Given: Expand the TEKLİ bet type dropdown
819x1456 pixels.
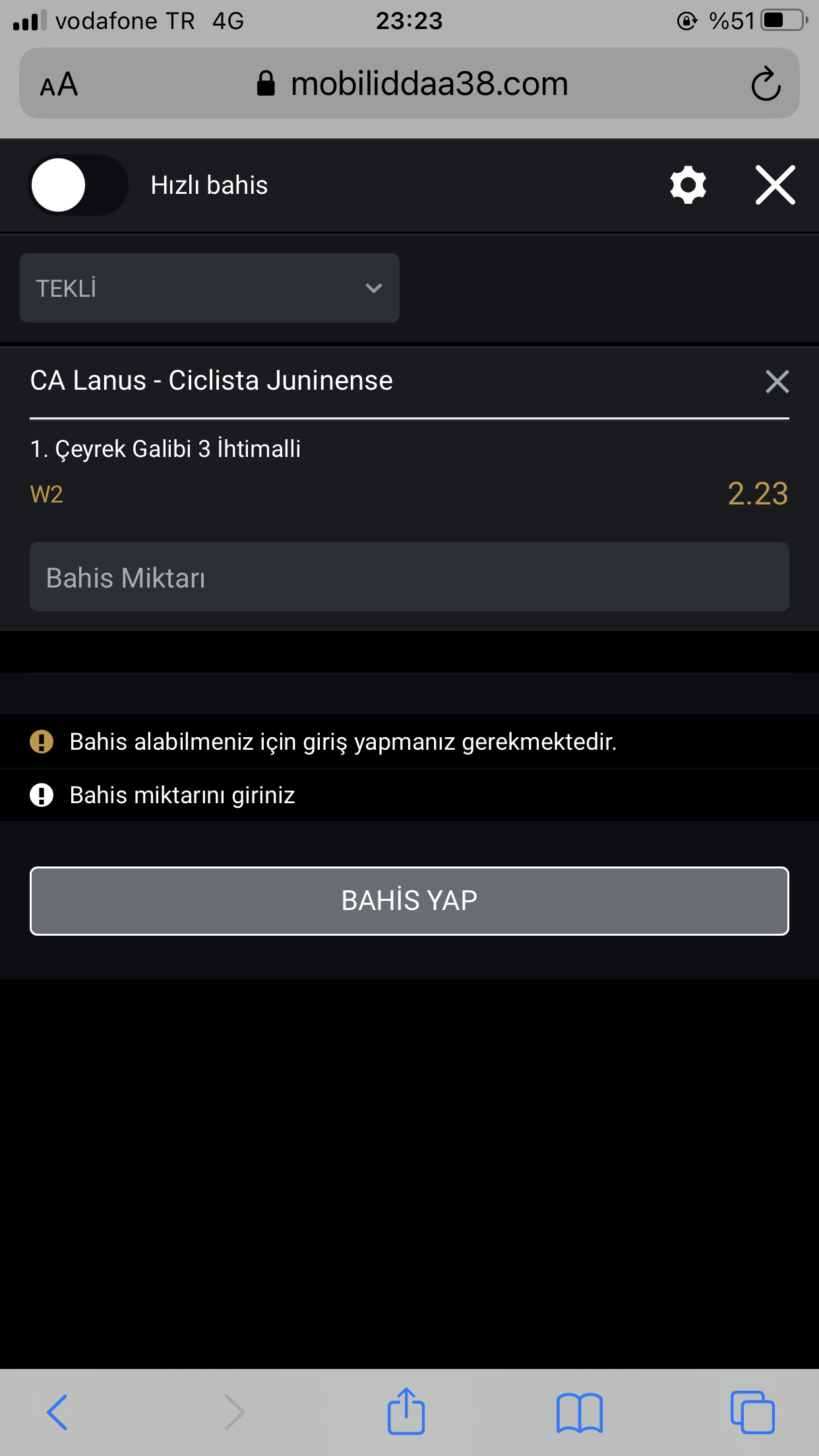Looking at the screenshot, I should [210, 288].
